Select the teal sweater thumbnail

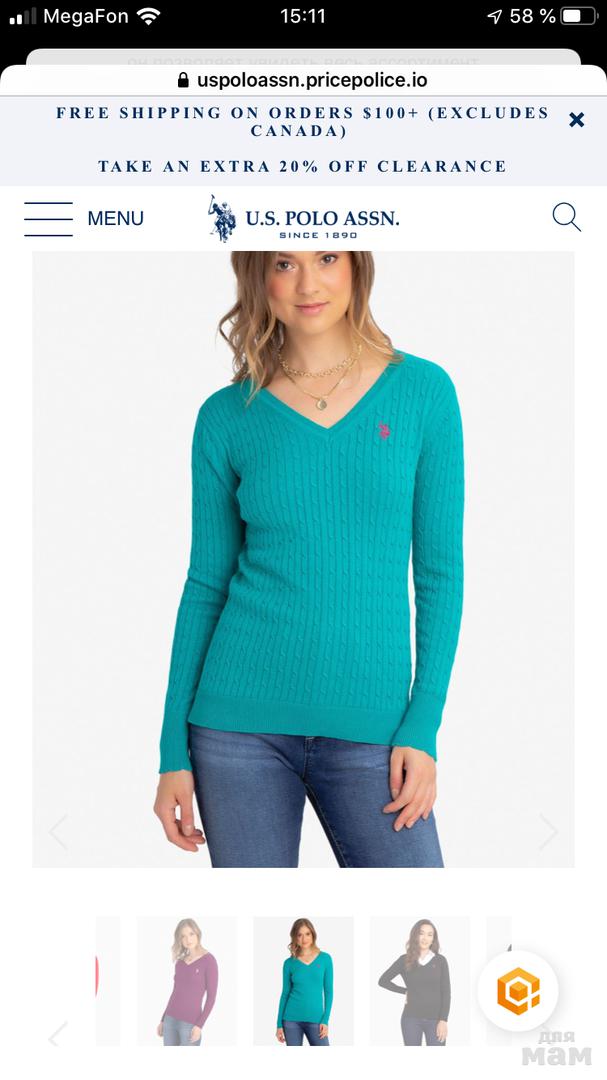tap(303, 980)
